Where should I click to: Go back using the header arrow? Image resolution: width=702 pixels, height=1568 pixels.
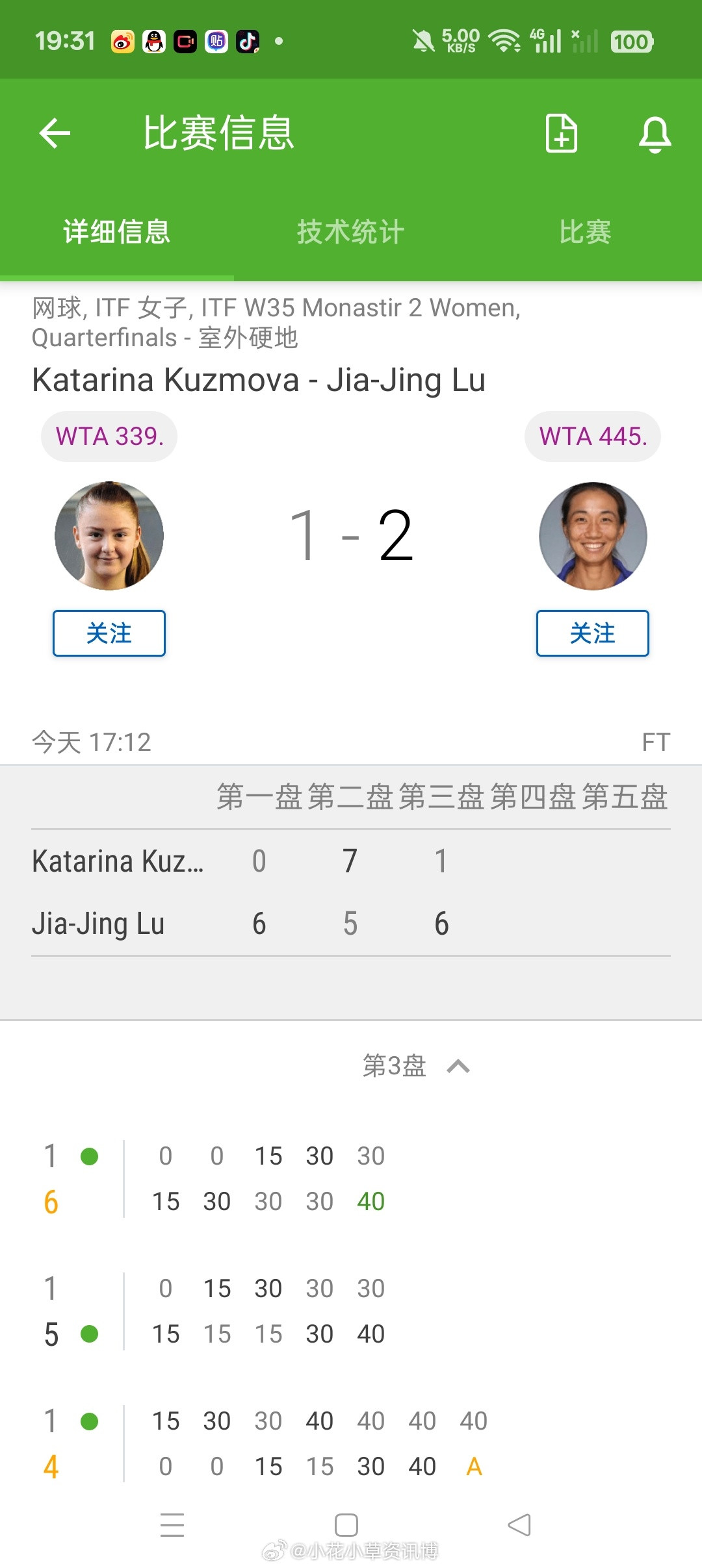click(55, 133)
